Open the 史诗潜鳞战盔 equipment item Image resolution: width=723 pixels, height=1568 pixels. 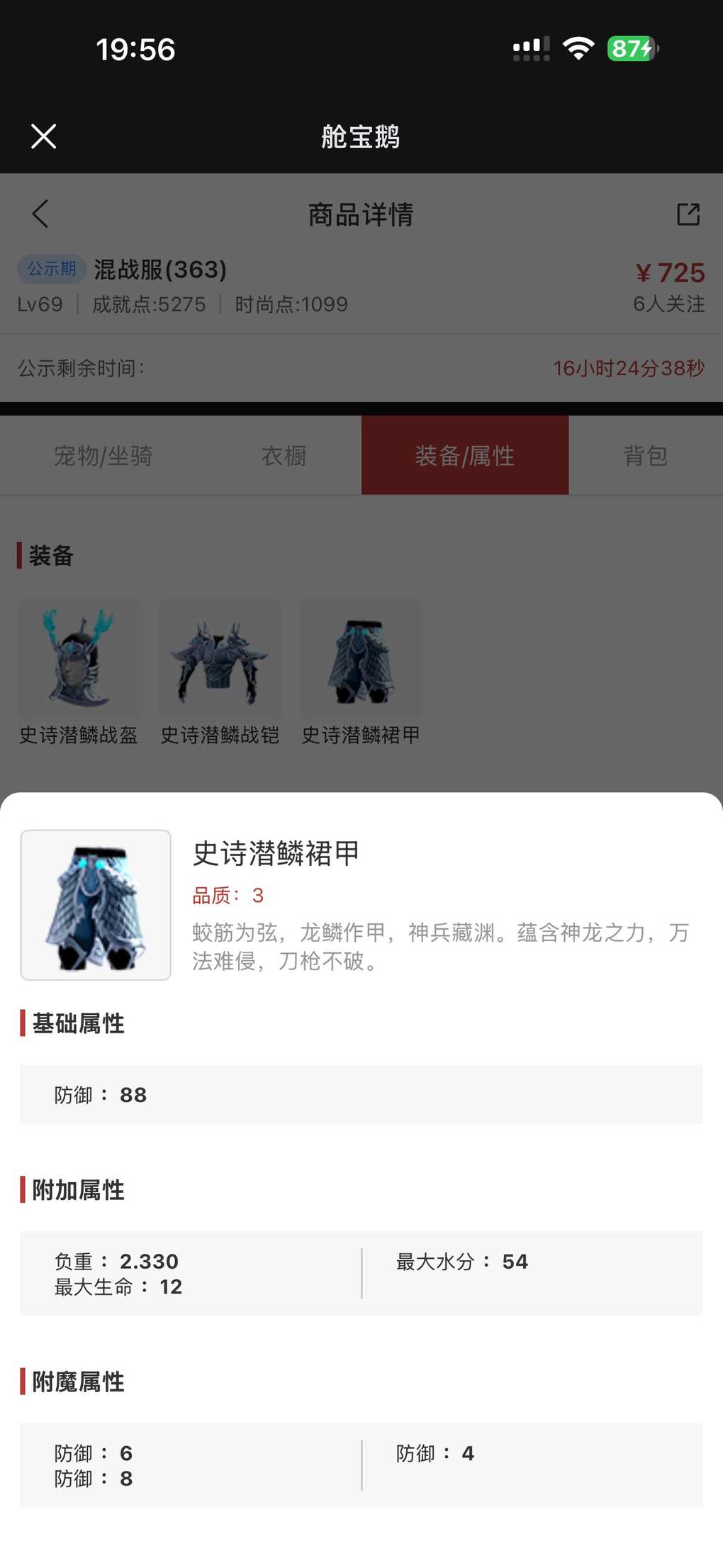click(79, 660)
